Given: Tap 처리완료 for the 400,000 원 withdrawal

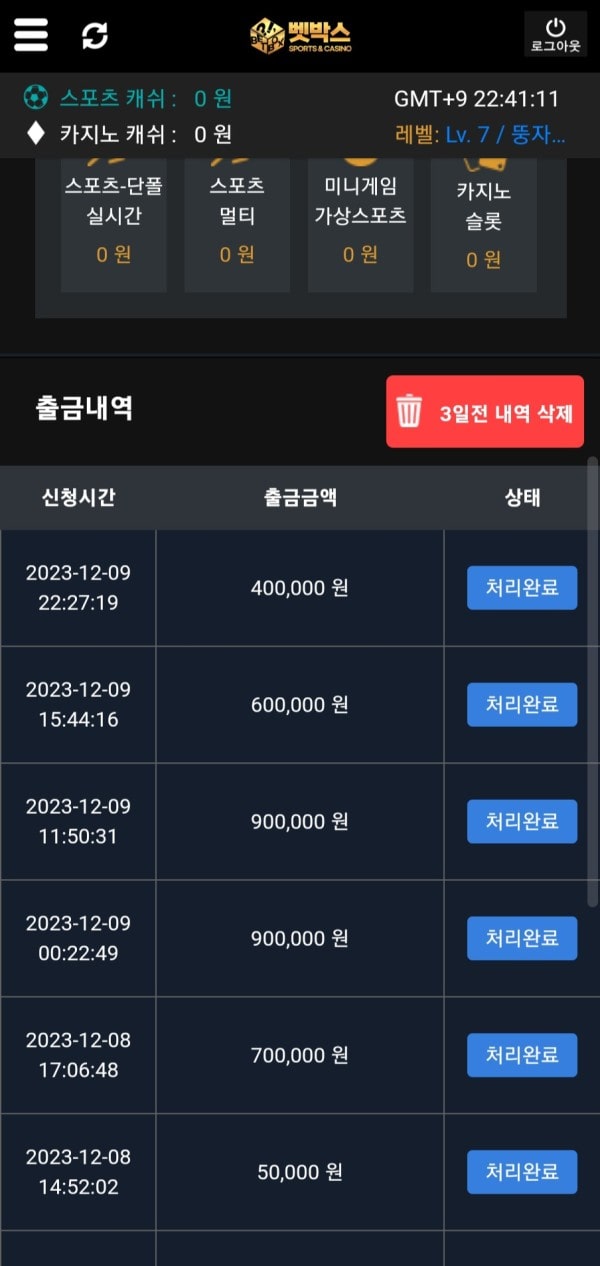Looking at the screenshot, I should [522, 588].
